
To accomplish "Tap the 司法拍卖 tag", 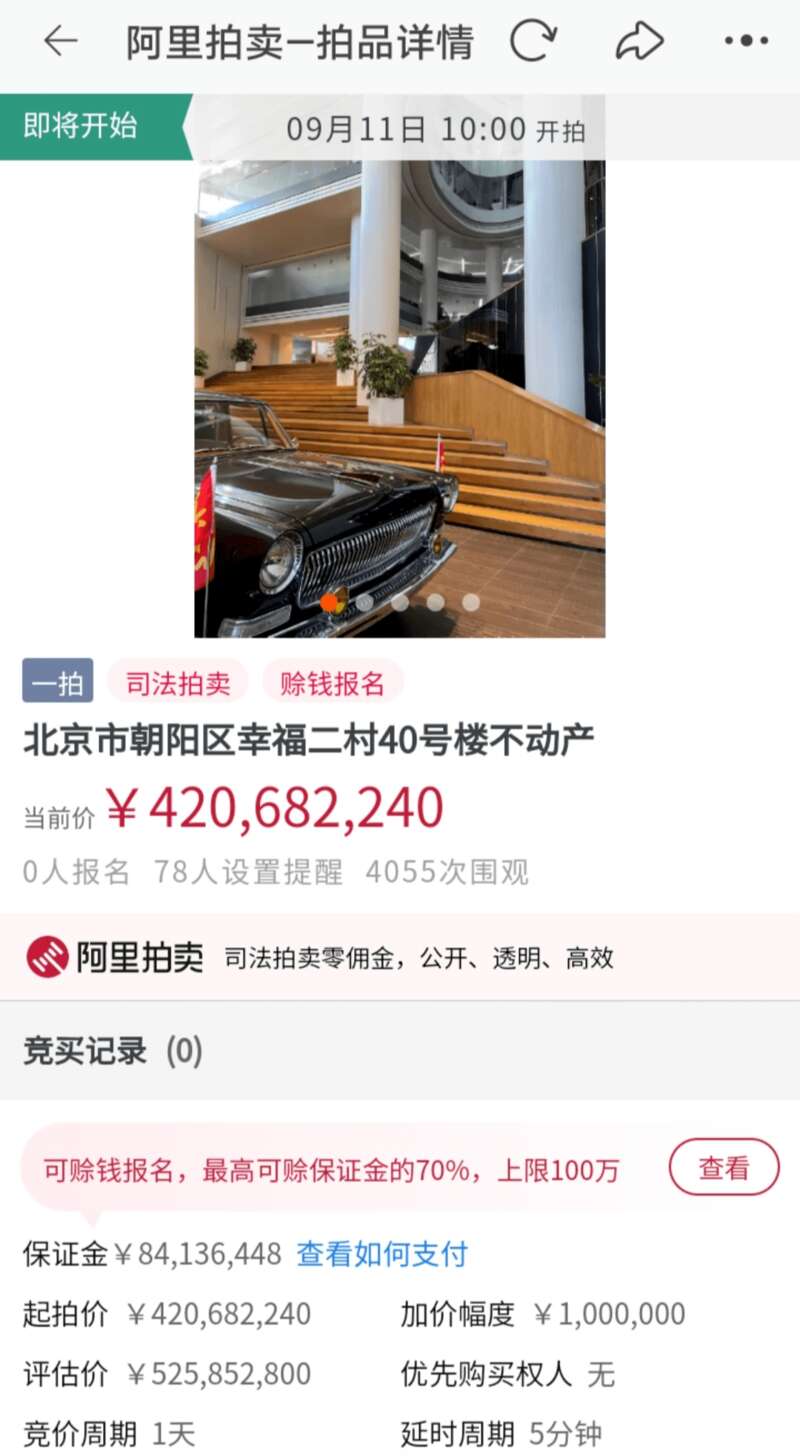I will click(178, 684).
